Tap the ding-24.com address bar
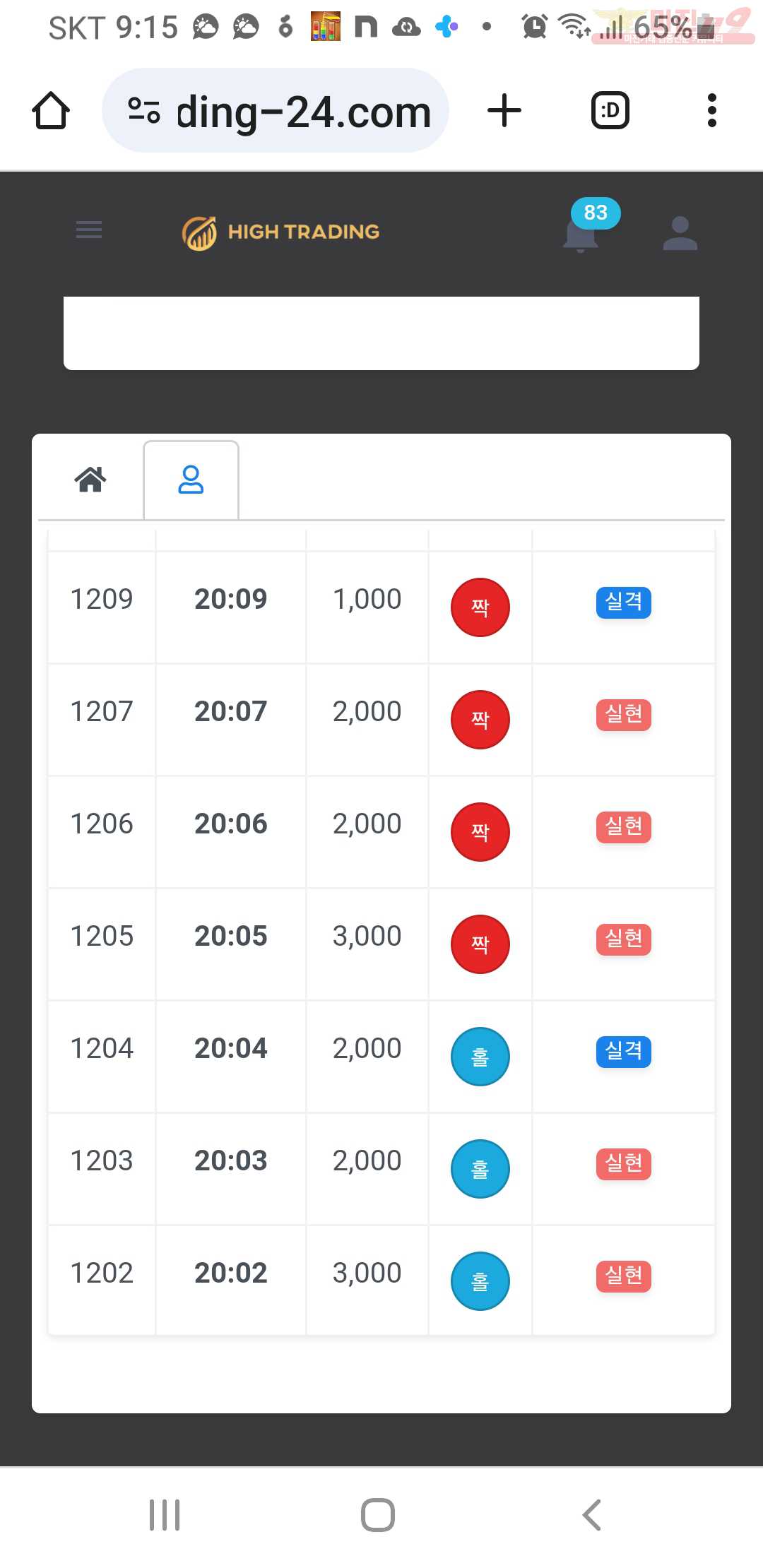 click(276, 111)
